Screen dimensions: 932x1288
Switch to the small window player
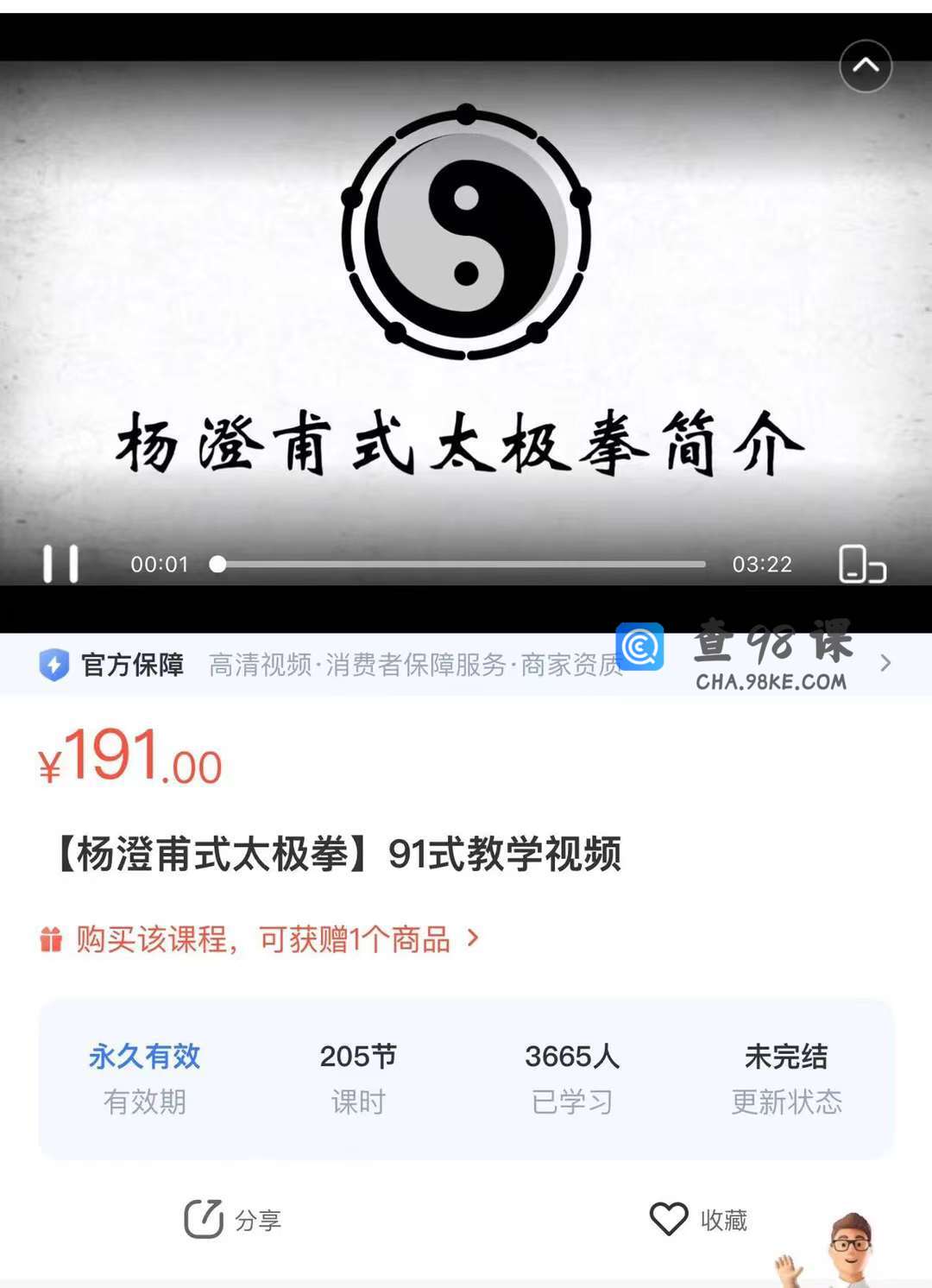tap(862, 564)
